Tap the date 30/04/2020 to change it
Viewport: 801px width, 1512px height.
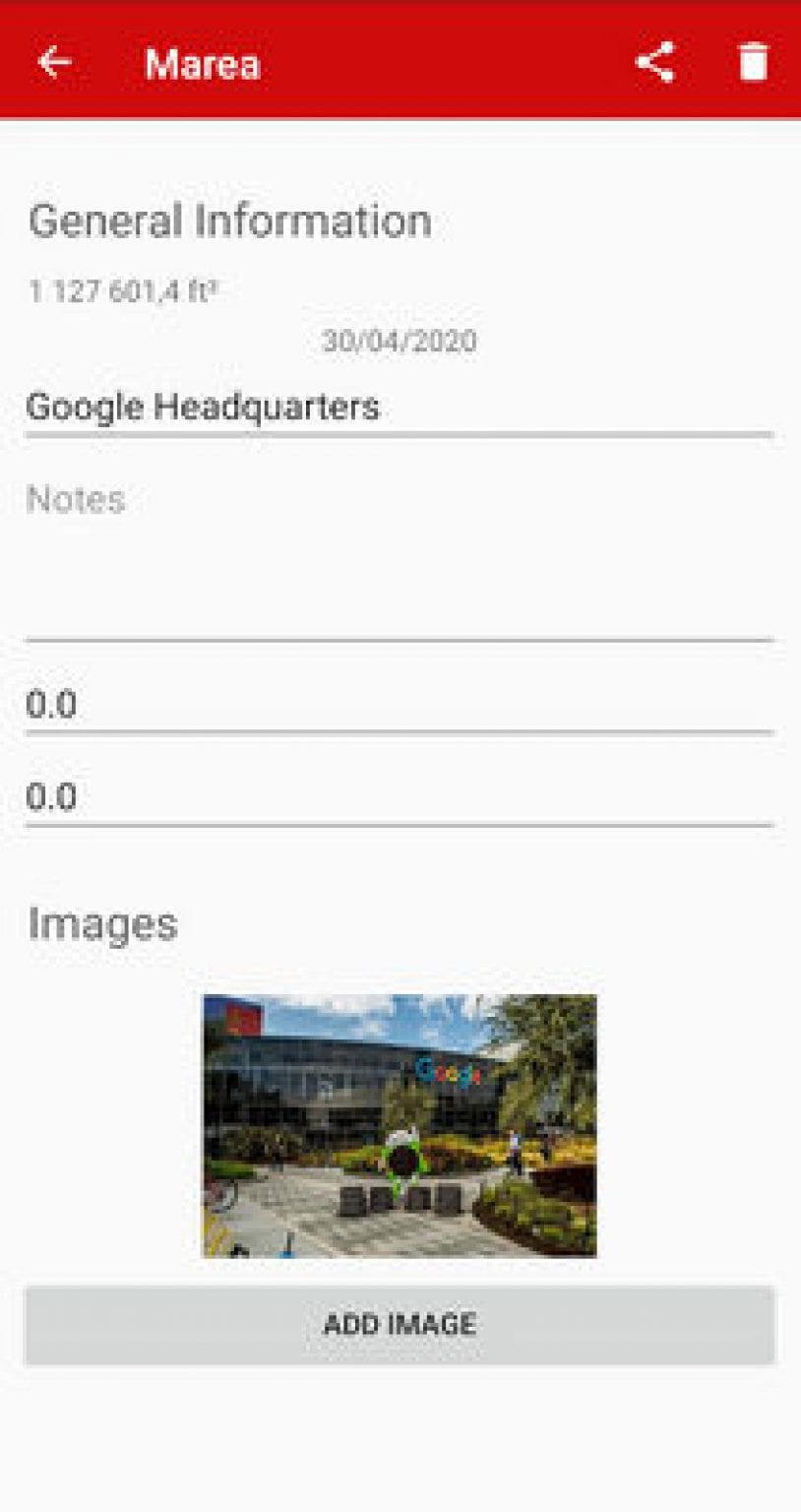click(x=400, y=341)
